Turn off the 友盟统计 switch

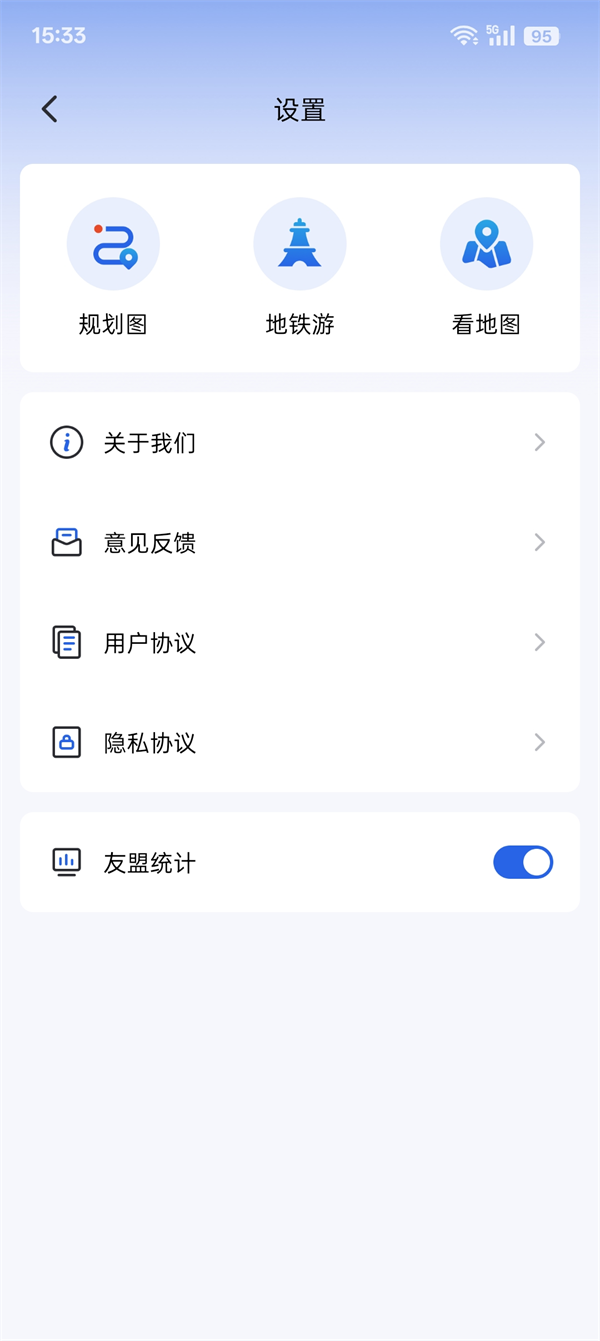tap(522, 862)
